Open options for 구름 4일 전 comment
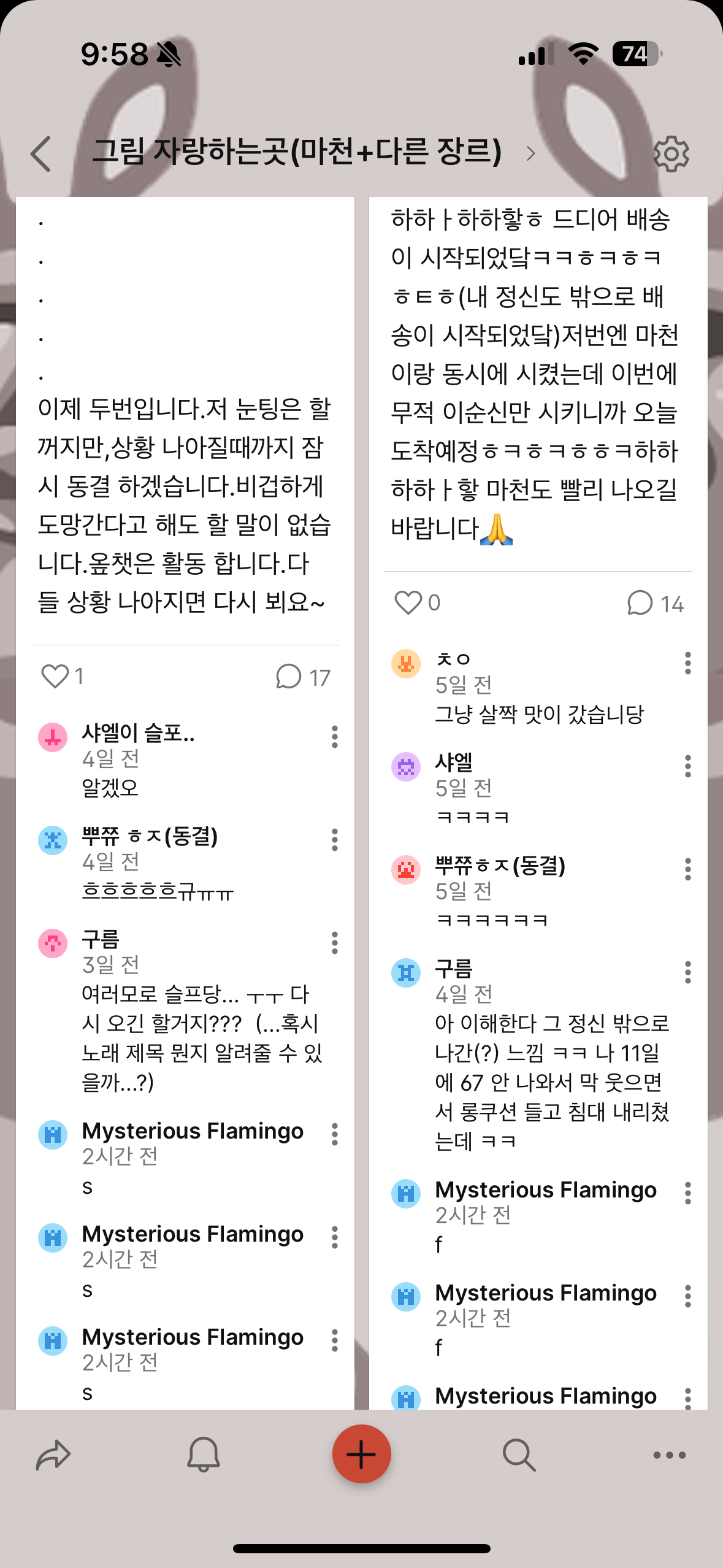The height and width of the screenshot is (1568, 723). pyautogui.click(x=687, y=972)
